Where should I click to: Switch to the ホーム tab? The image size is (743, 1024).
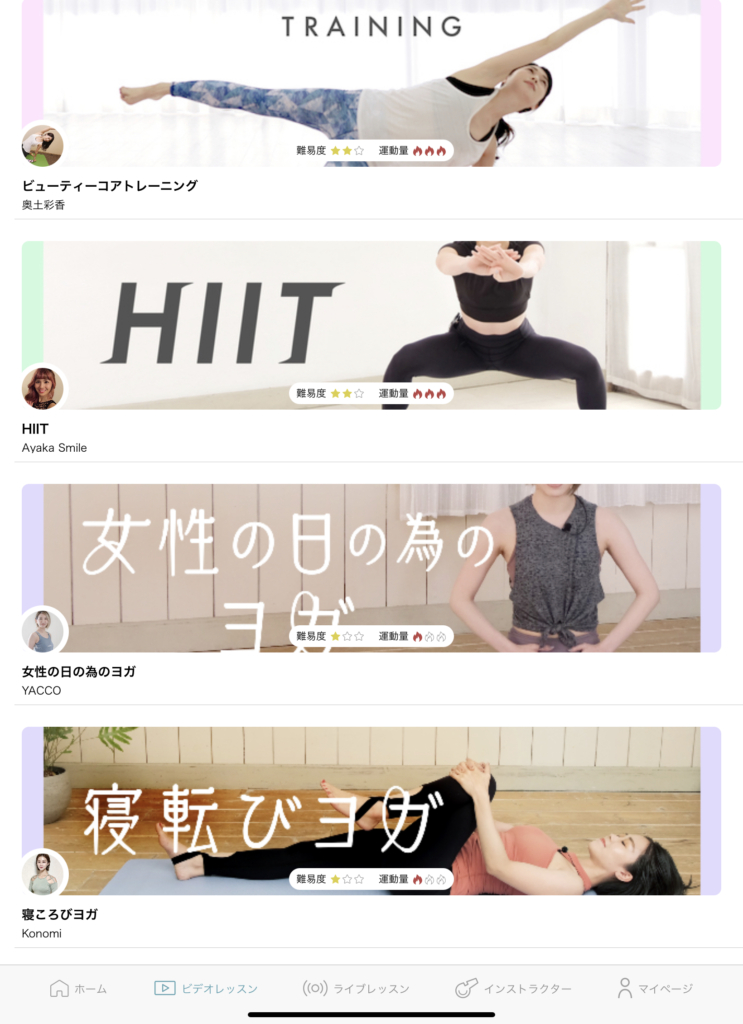(x=78, y=988)
